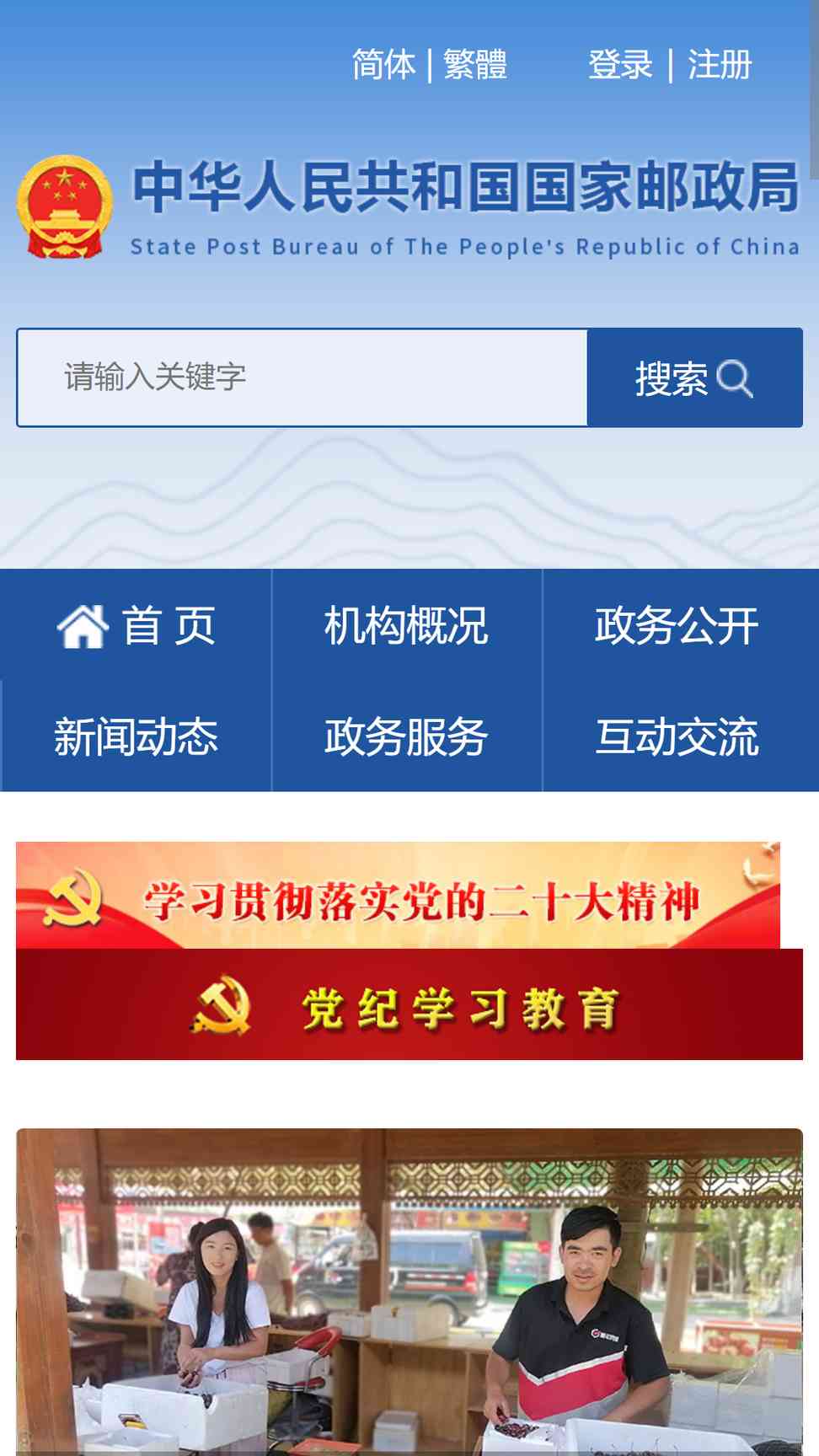Go to 首页 home page
This screenshot has height=1456, width=819.
point(136,626)
